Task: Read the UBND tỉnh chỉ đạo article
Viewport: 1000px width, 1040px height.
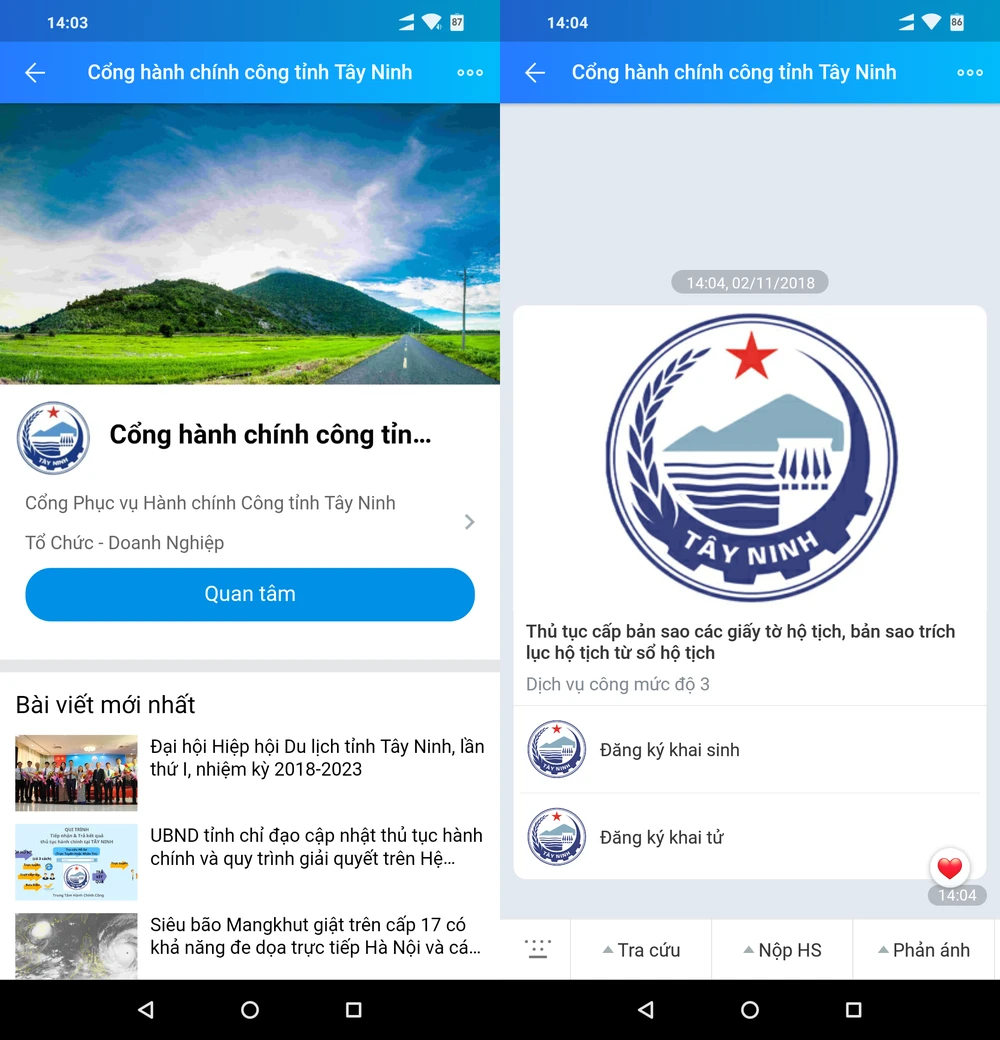Action: [316, 847]
